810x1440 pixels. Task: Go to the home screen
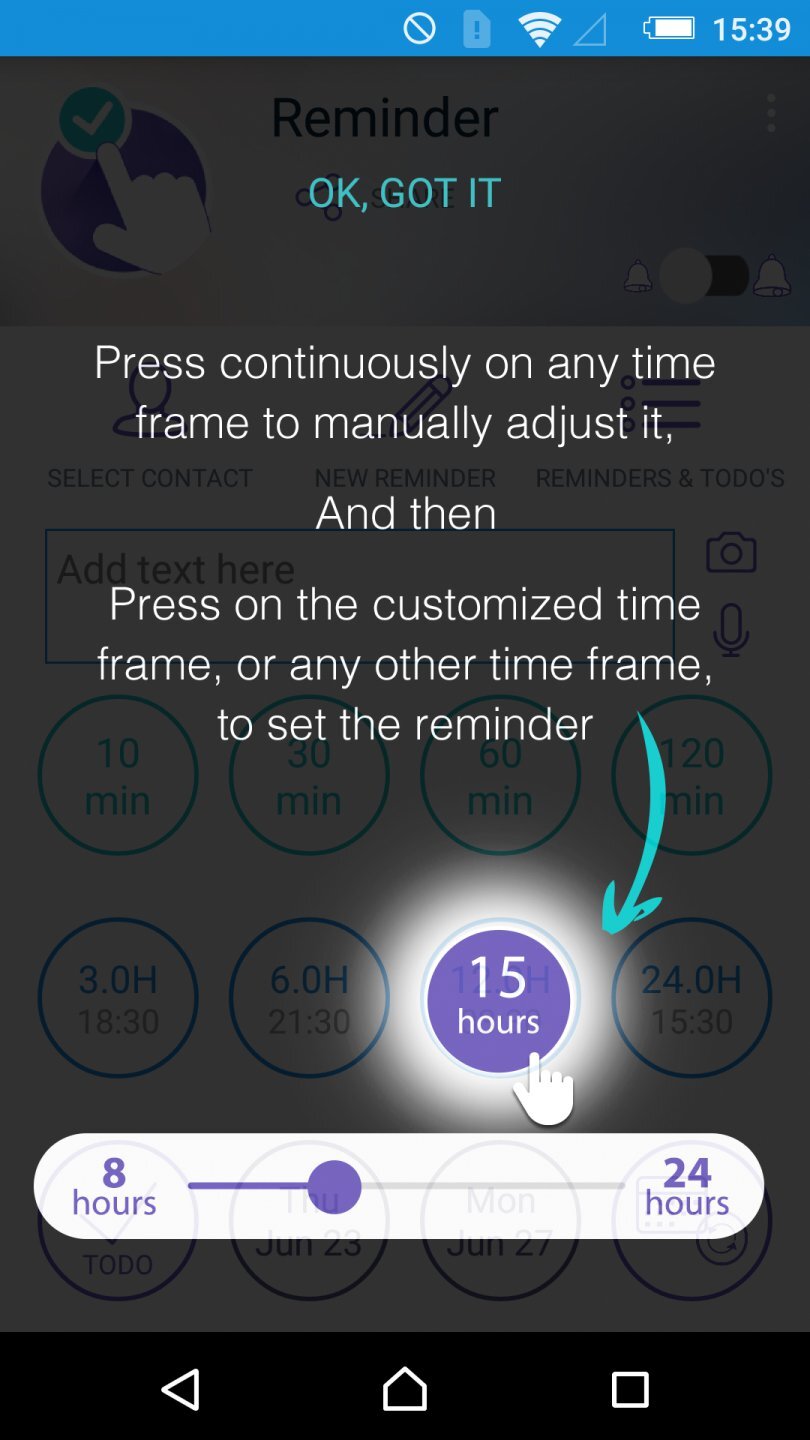pos(405,1389)
